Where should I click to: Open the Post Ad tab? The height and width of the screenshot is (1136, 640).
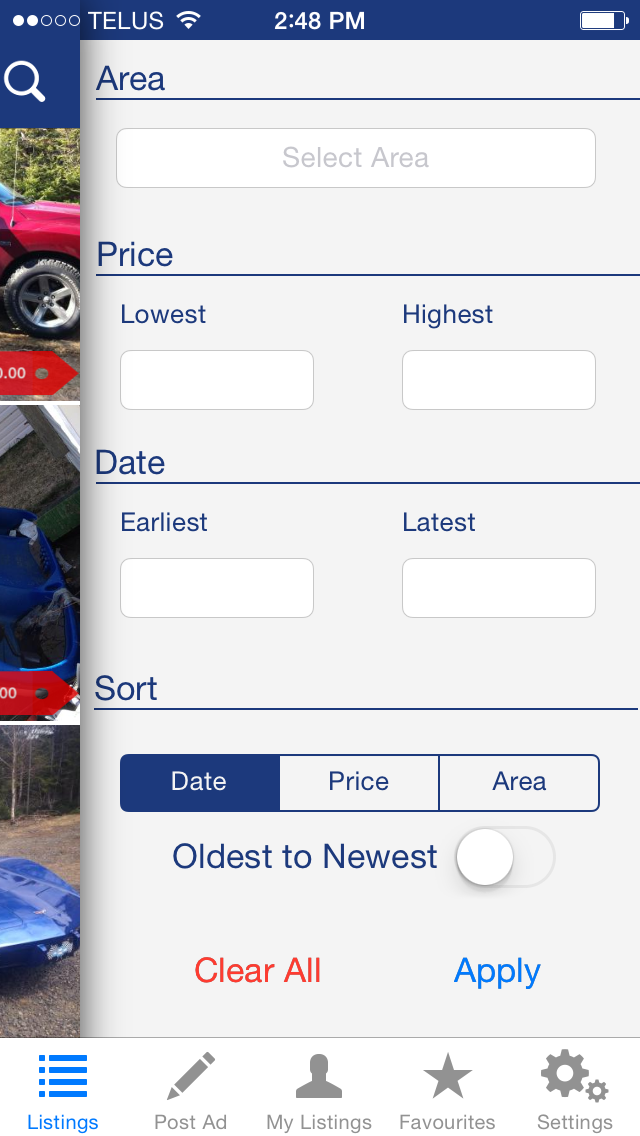pos(191,1090)
